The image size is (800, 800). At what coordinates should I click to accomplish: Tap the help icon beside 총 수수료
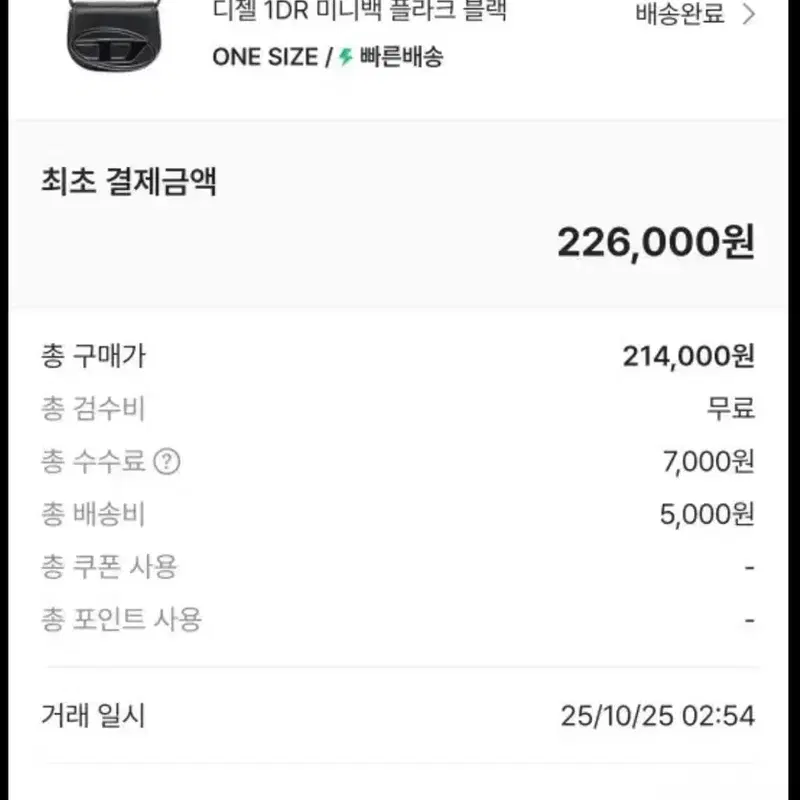[x=167, y=462]
